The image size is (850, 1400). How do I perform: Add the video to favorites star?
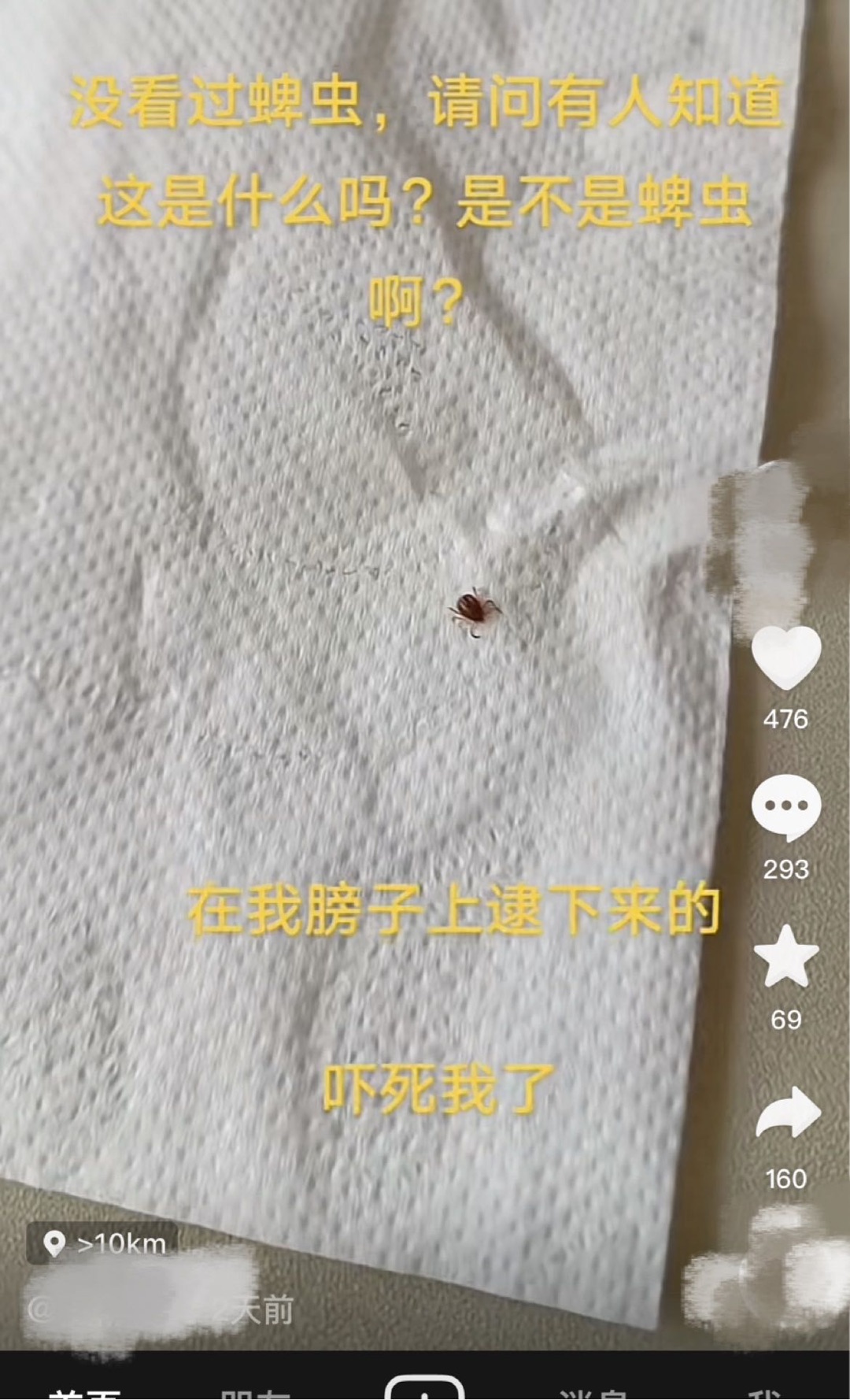click(x=785, y=957)
